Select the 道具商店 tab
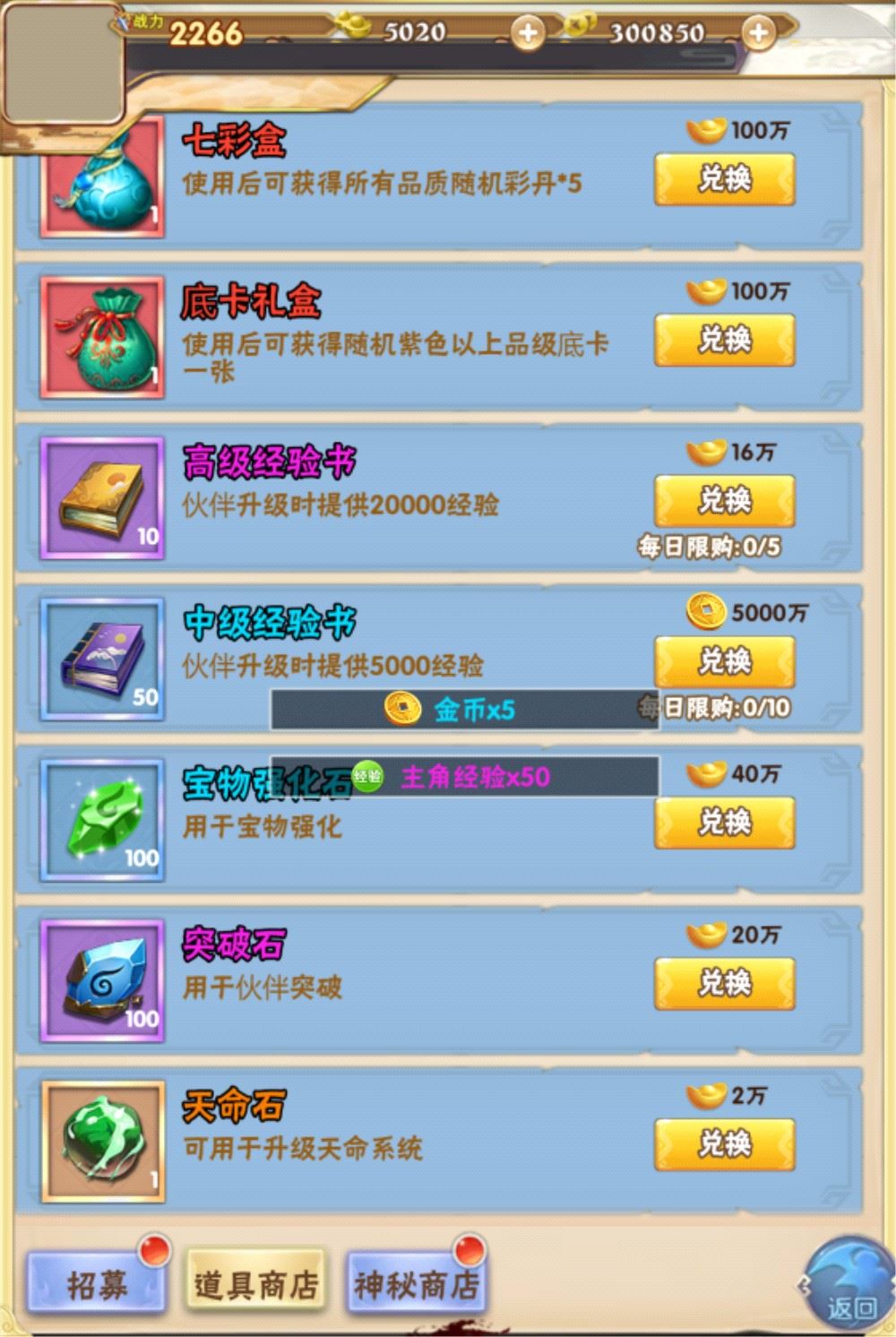This screenshot has height=1337, width=896. (255, 1286)
